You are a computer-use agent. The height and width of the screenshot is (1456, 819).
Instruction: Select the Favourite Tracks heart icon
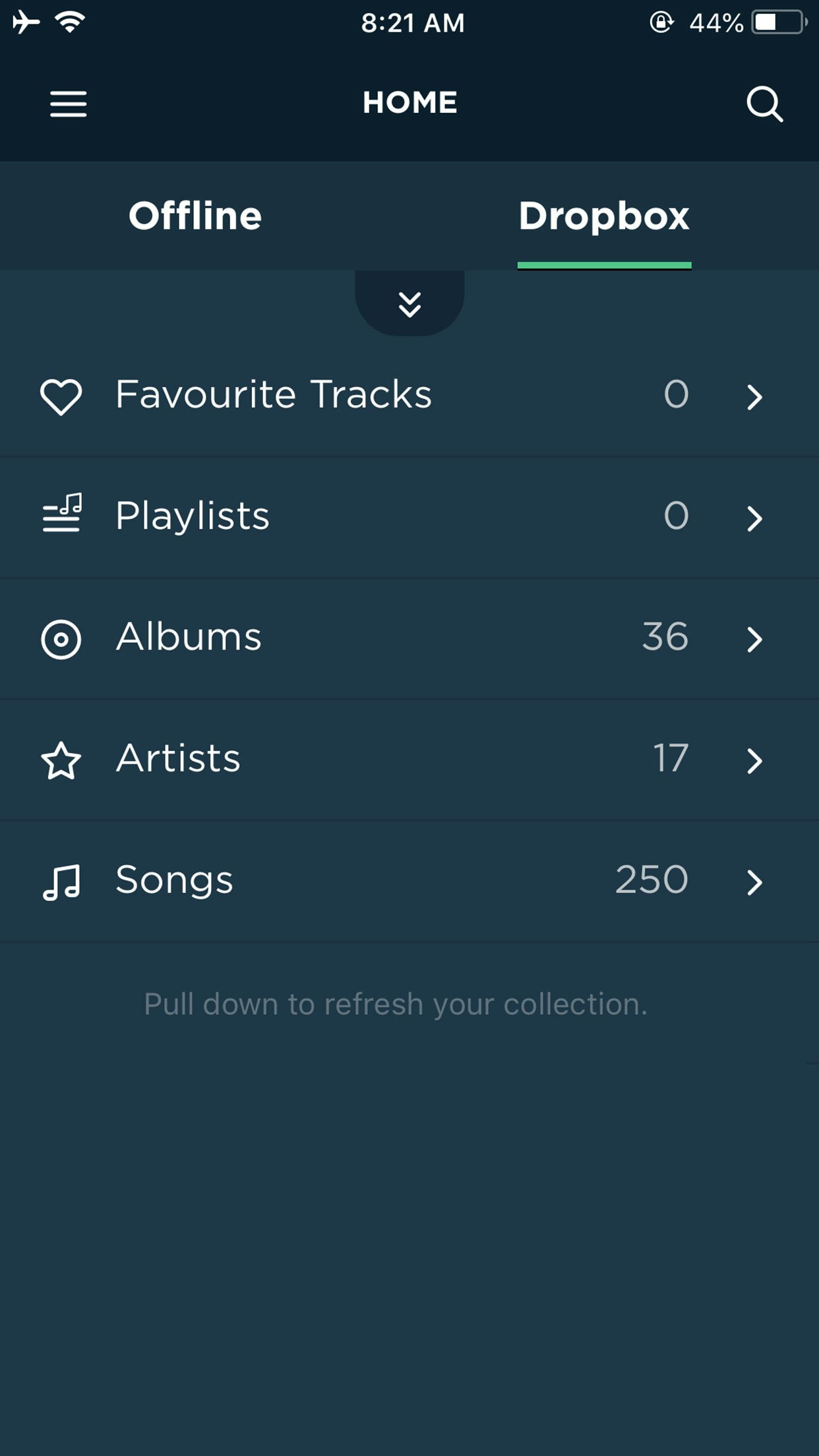pos(61,396)
